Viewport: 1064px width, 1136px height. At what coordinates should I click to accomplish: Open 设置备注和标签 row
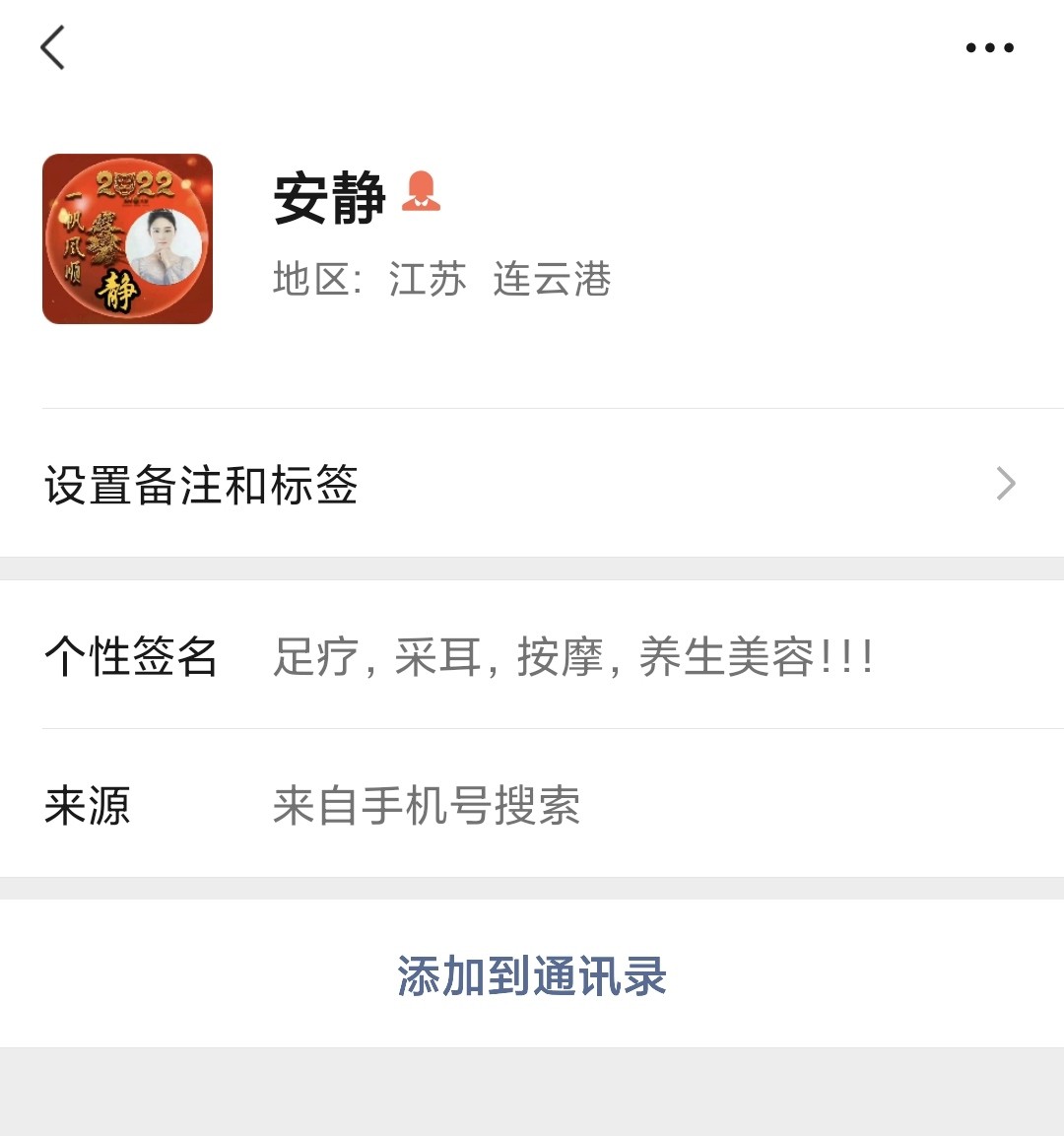click(532, 484)
